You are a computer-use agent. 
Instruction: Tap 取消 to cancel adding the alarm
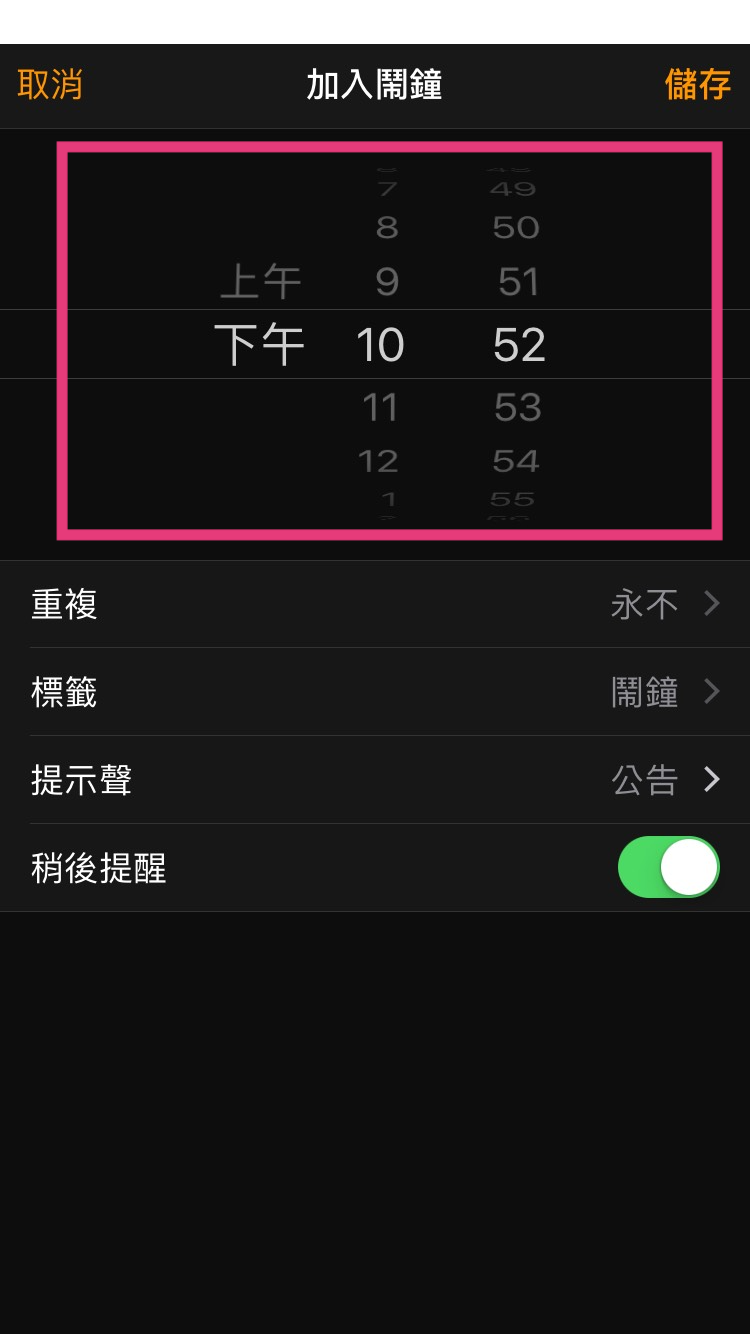[50, 85]
